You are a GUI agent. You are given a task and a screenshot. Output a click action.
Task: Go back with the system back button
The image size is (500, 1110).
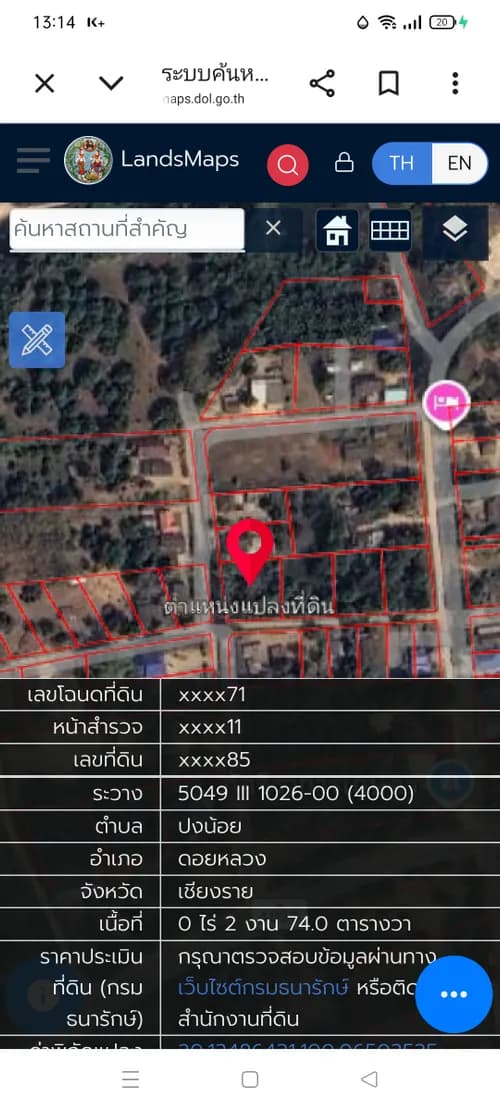[369, 1079]
